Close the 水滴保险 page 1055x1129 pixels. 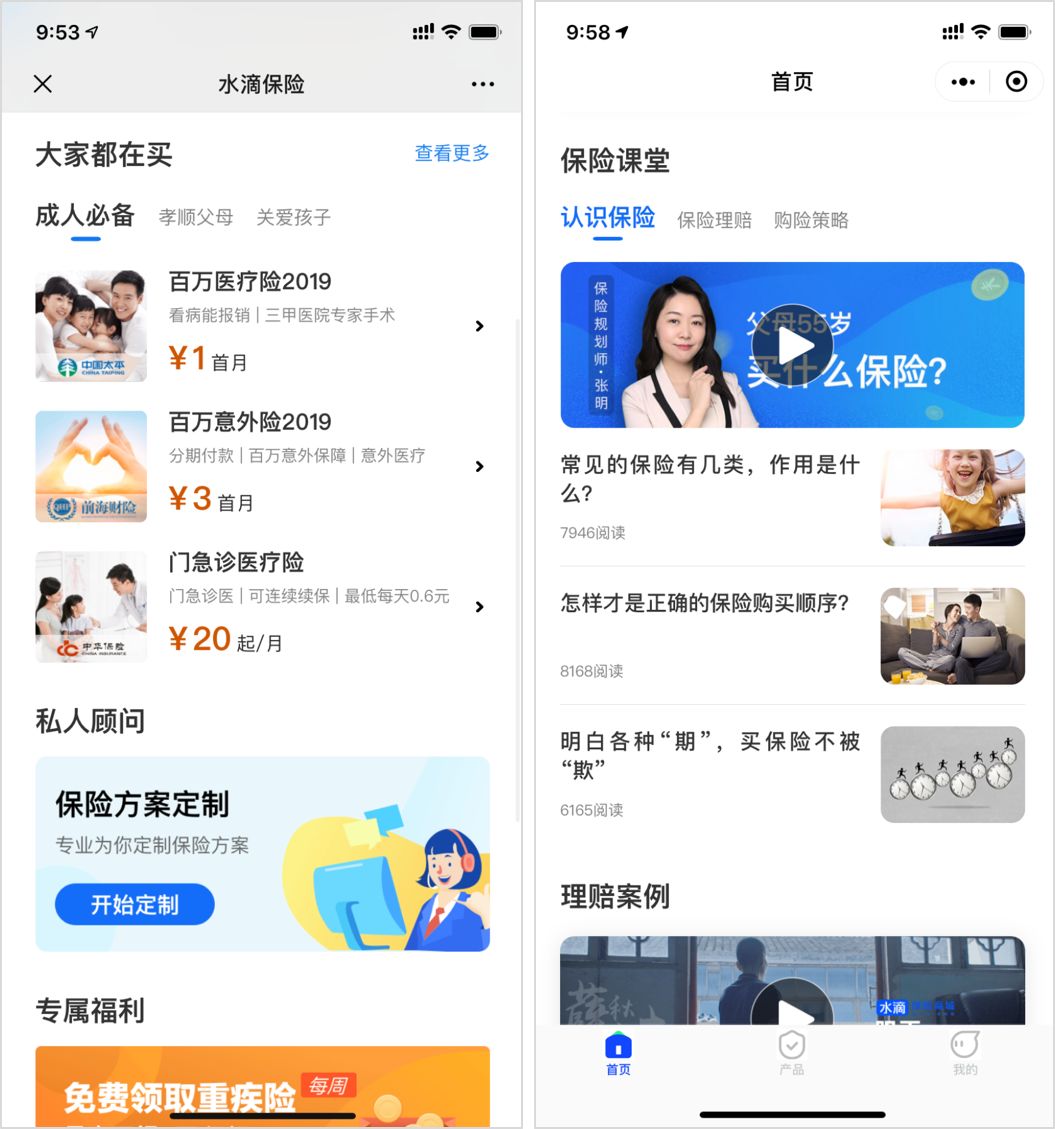tap(43, 84)
